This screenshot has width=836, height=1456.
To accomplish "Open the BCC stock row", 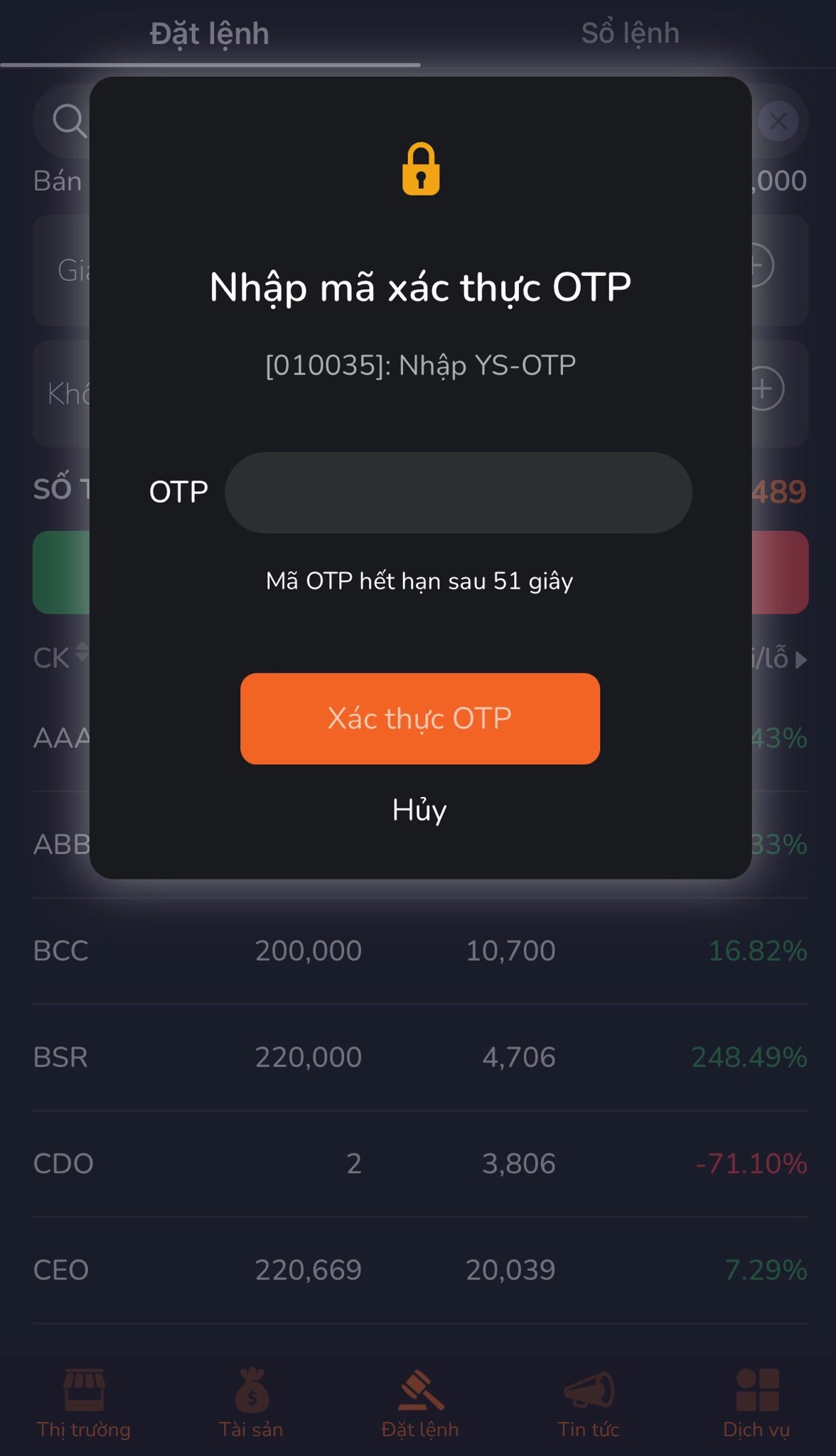I will coord(420,951).
